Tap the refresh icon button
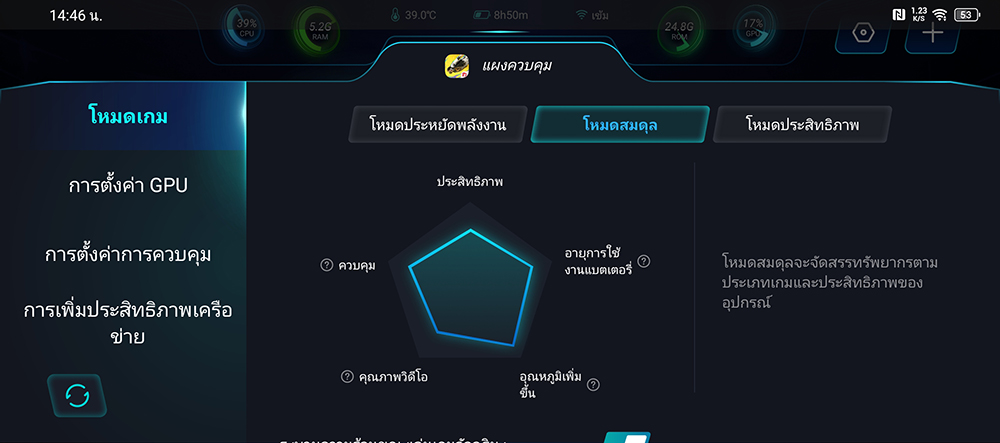The image size is (1000, 443). point(77,395)
